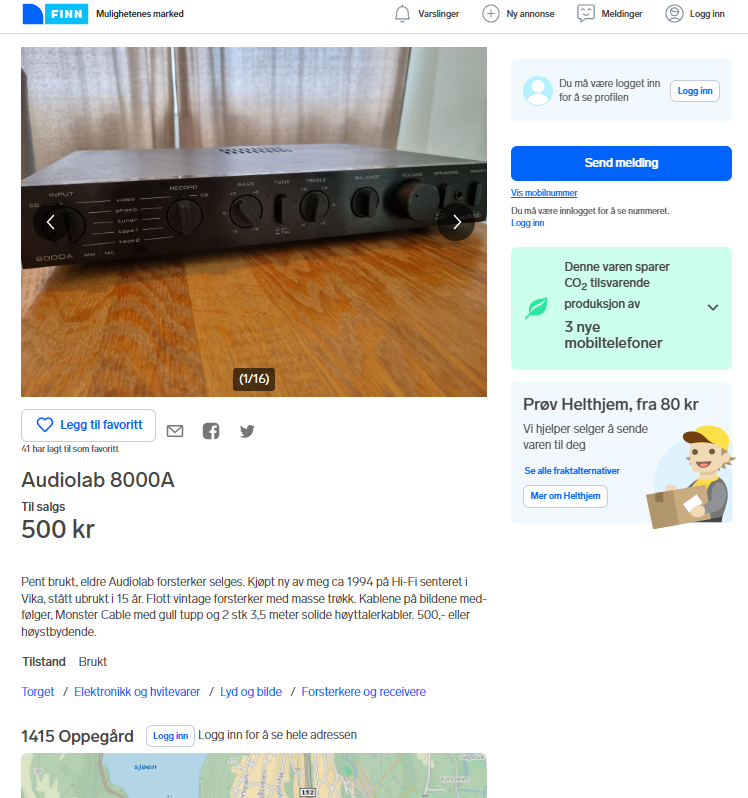Open Se alle fraktalternativer link
Screen dimensions: 748x798
pyautogui.click(x=572, y=470)
